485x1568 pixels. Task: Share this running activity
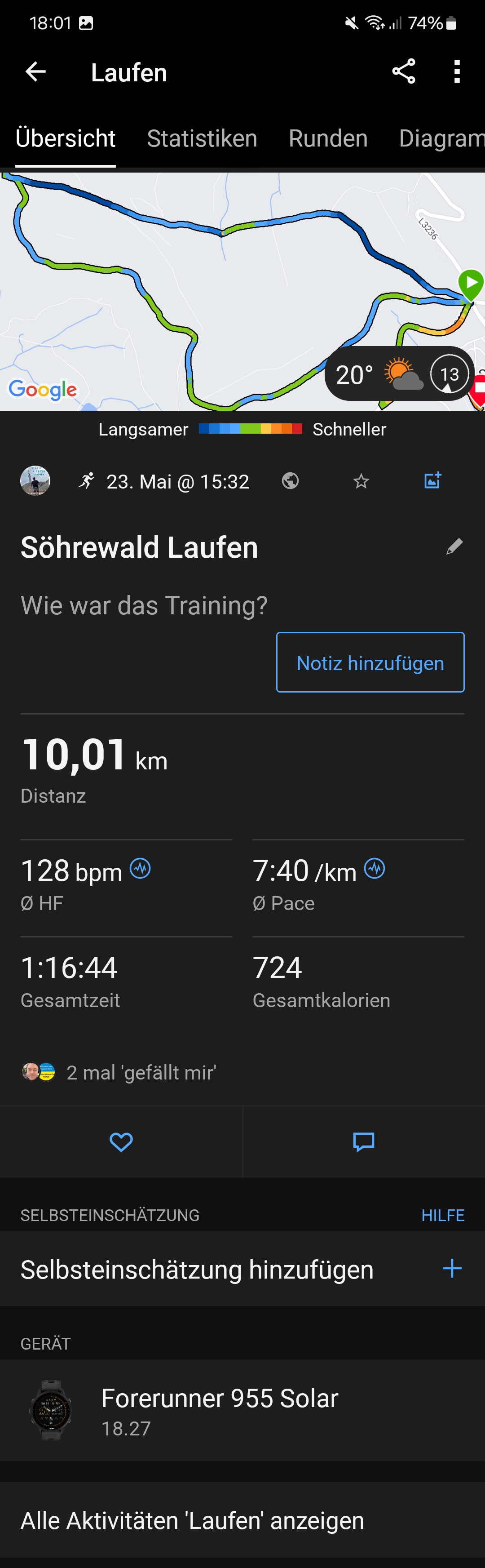(x=403, y=72)
